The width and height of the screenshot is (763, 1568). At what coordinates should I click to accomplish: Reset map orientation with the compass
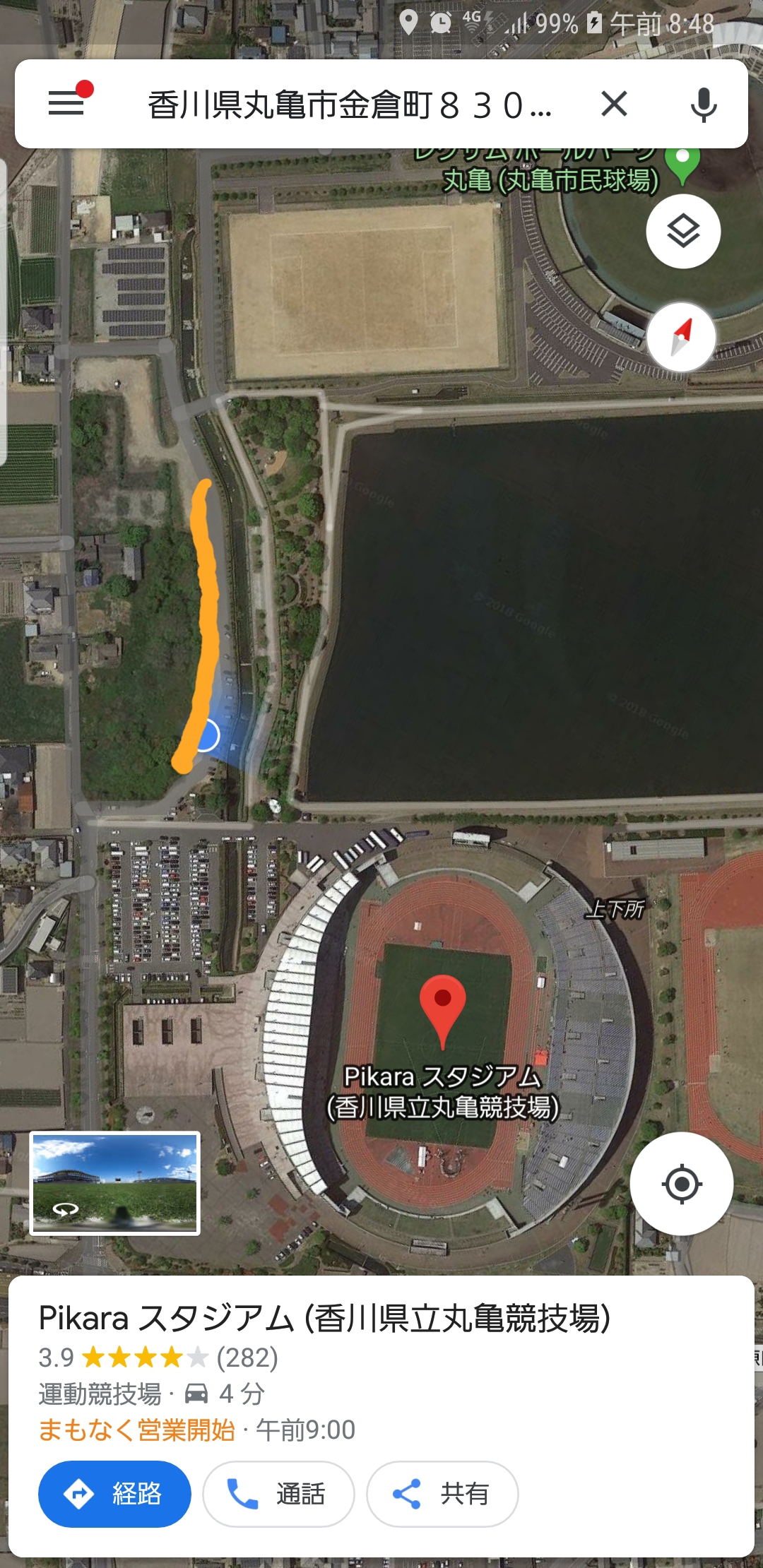click(x=682, y=338)
